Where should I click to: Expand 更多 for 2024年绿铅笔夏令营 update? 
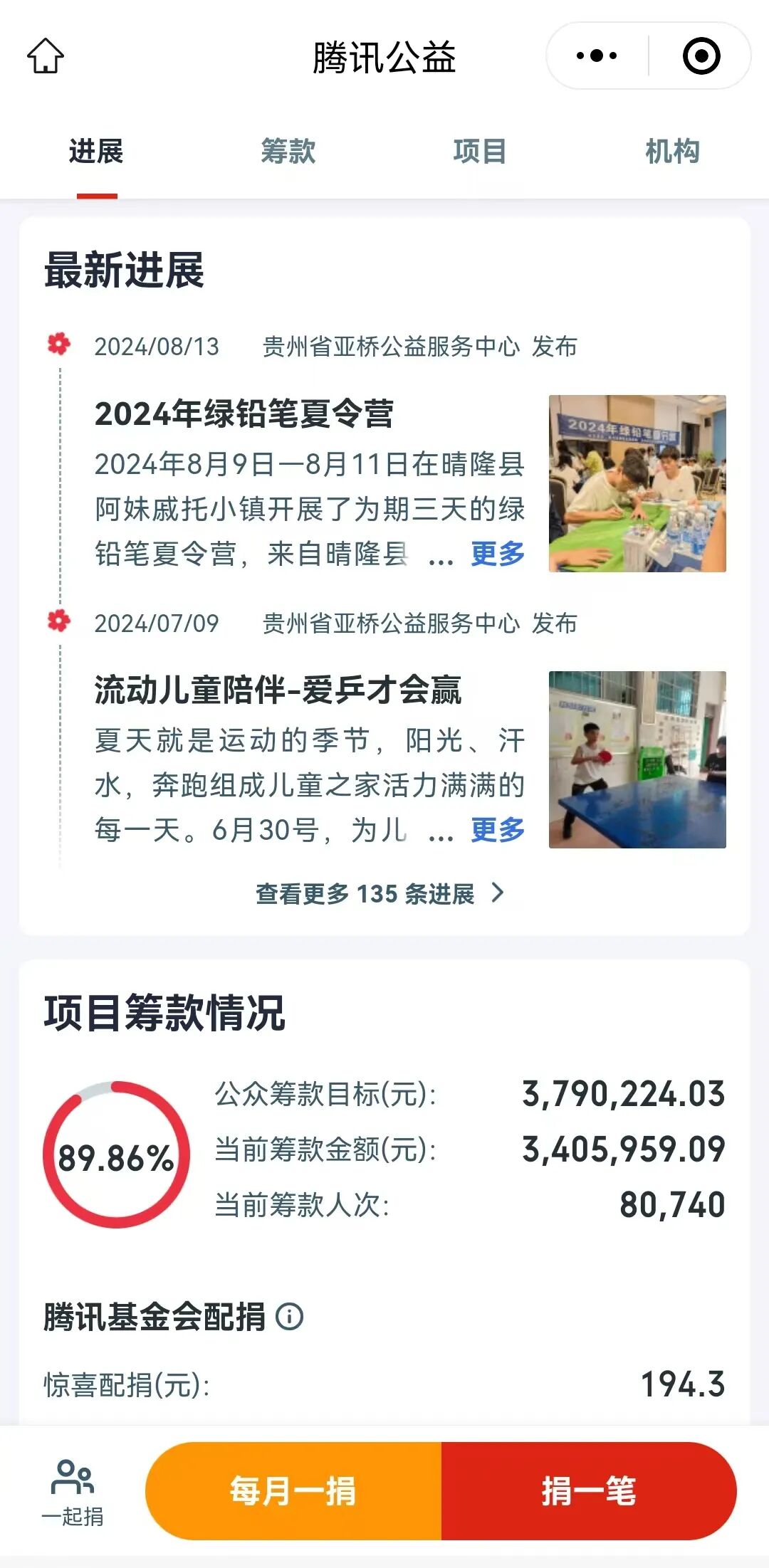pyautogui.click(x=498, y=554)
